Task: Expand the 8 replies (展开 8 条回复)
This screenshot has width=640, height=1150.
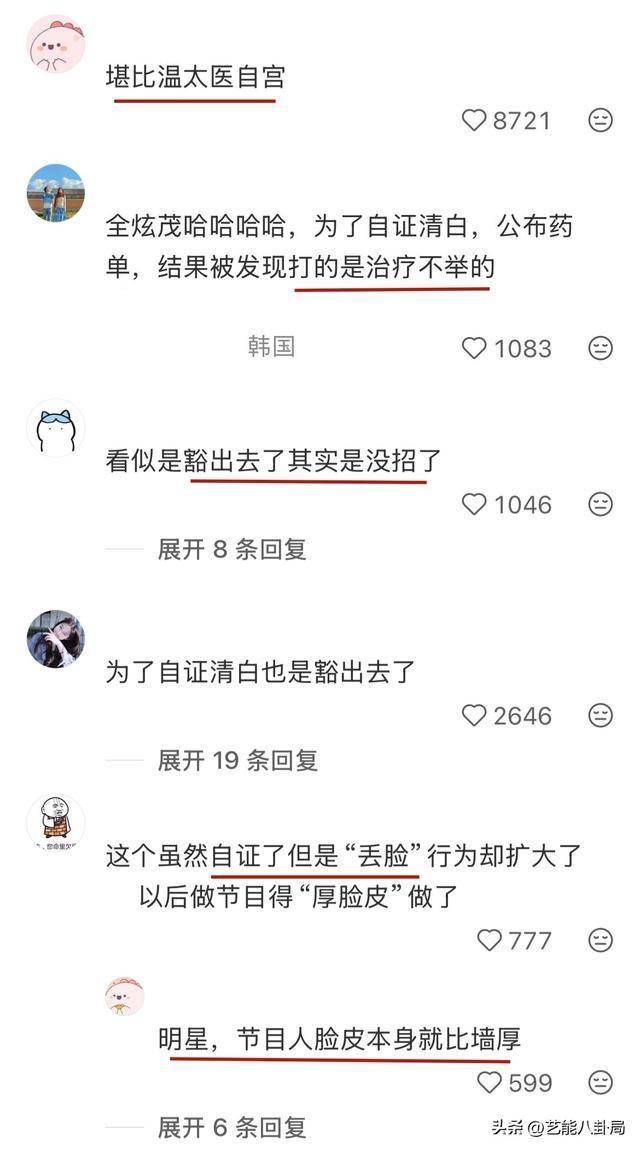Action: tap(231, 549)
